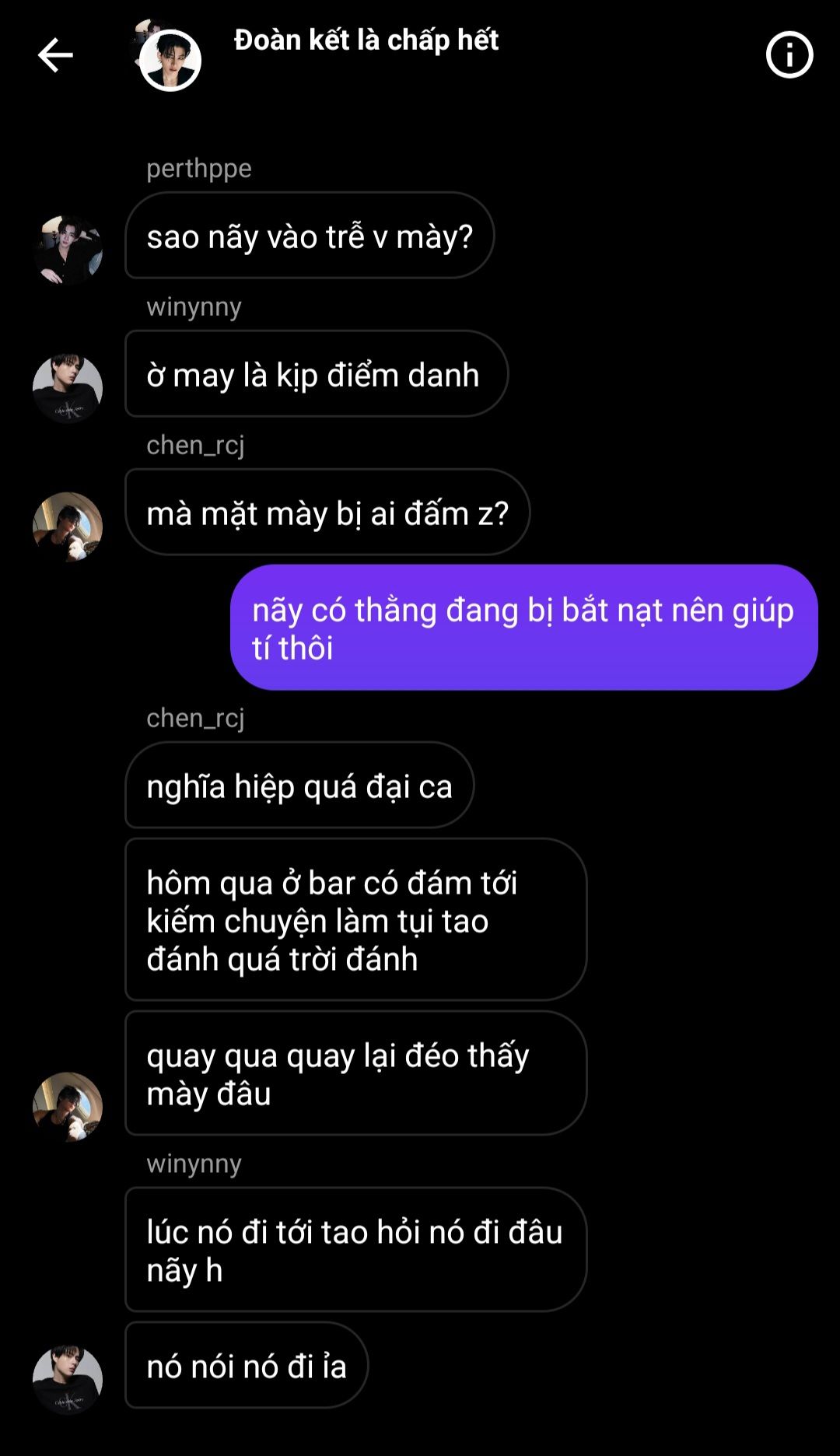The image size is (840, 1456).
Task: View winynny's avatar beside ờ may là kịp điểm danh
Action: (x=68, y=388)
